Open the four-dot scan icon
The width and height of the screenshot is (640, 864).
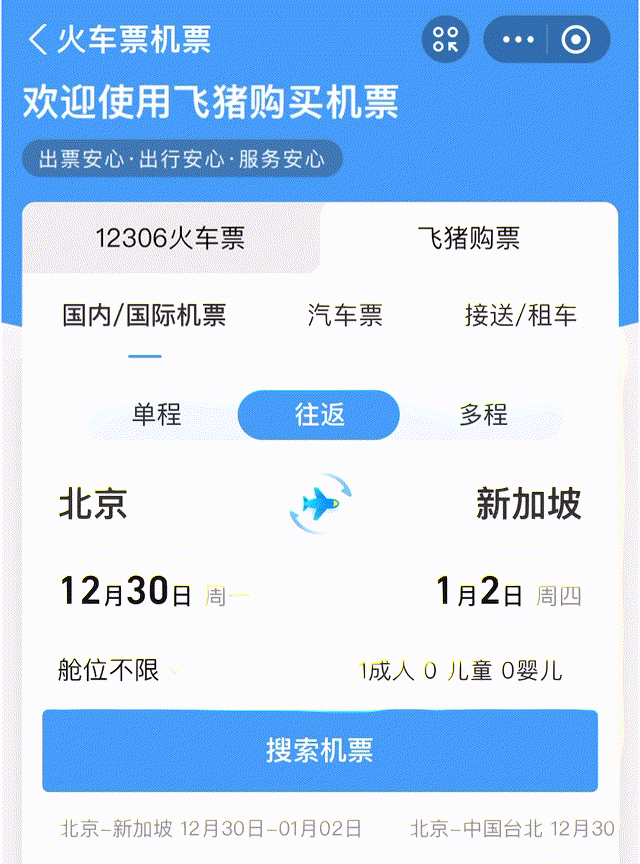pos(445,40)
